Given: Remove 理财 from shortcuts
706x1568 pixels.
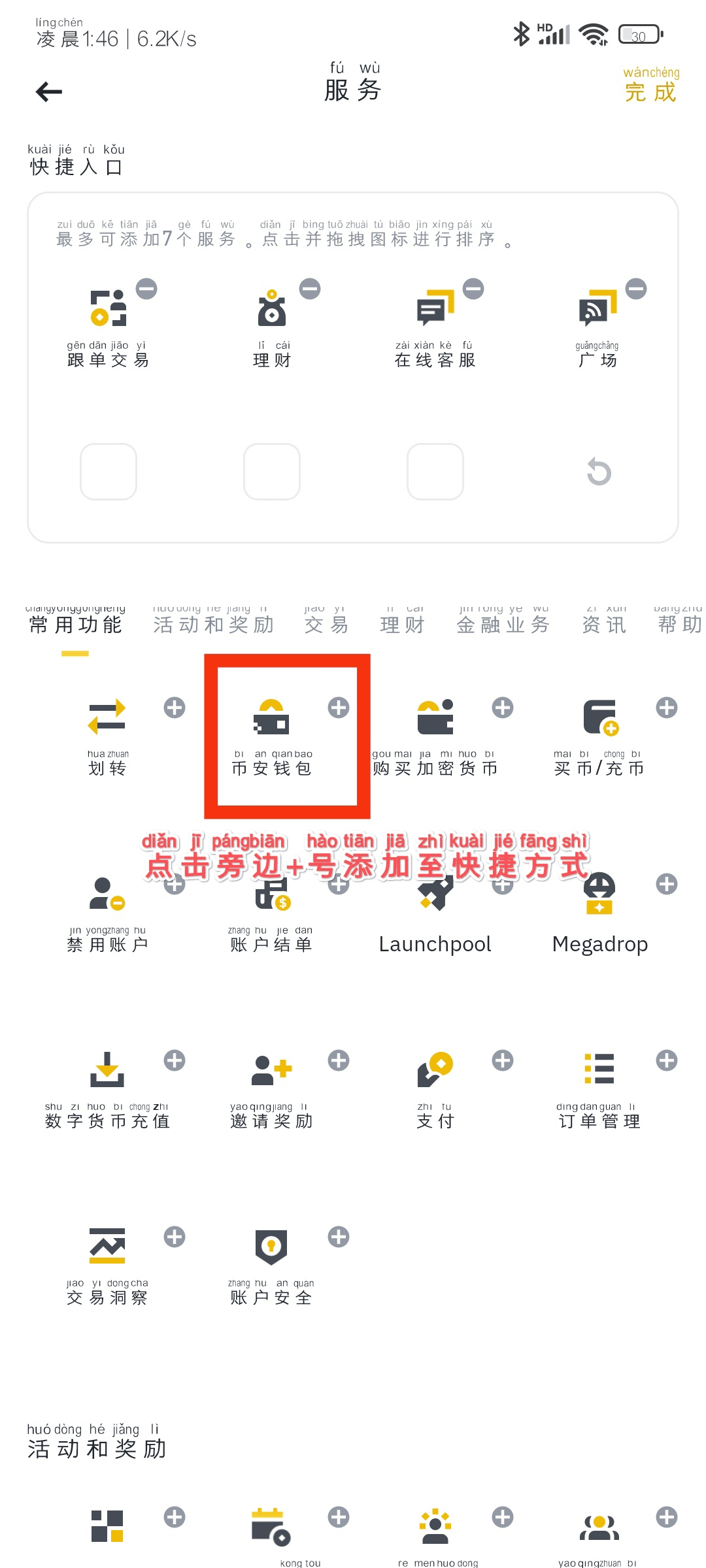Looking at the screenshot, I should pos(310,289).
